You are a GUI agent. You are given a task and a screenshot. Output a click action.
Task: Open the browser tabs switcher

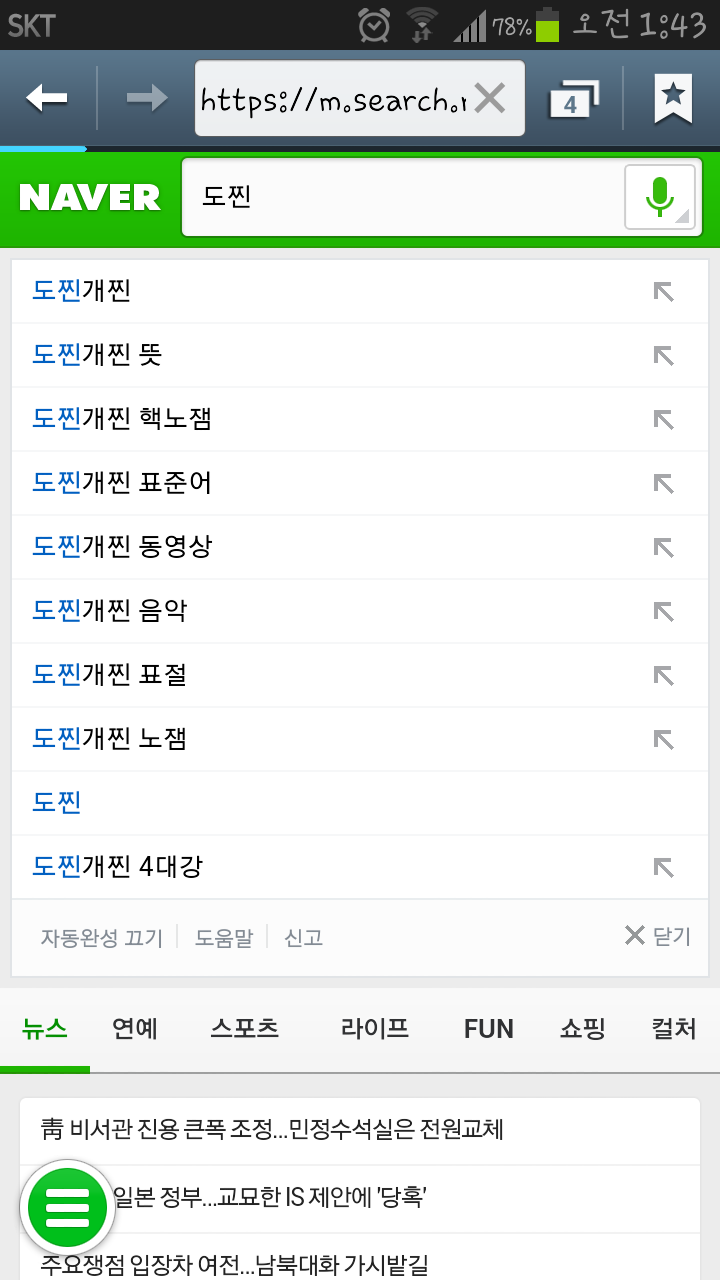tap(573, 99)
